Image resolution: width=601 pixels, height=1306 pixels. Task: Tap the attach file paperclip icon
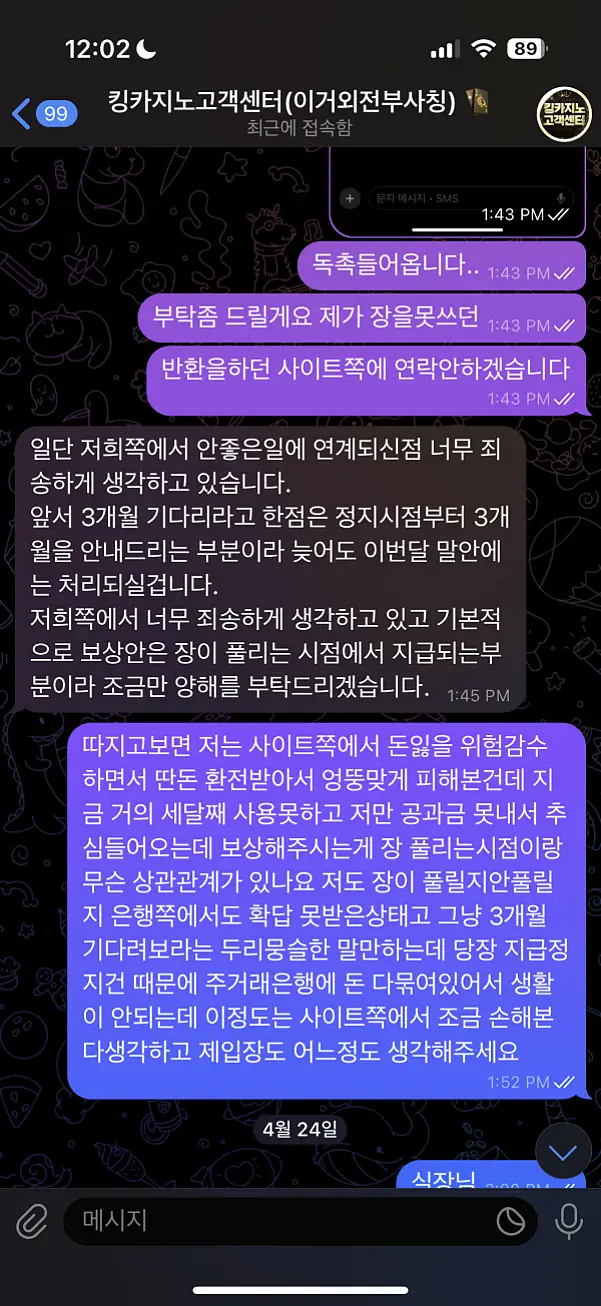pyautogui.click(x=32, y=1220)
